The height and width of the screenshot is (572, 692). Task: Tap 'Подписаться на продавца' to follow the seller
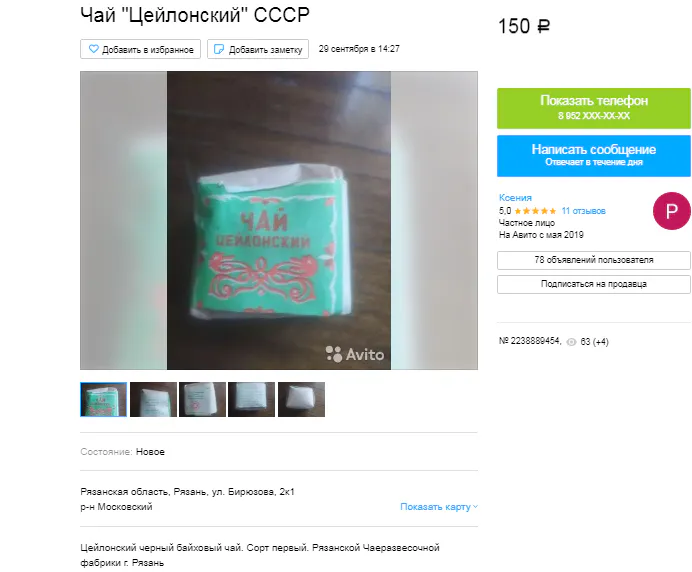[593, 284]
